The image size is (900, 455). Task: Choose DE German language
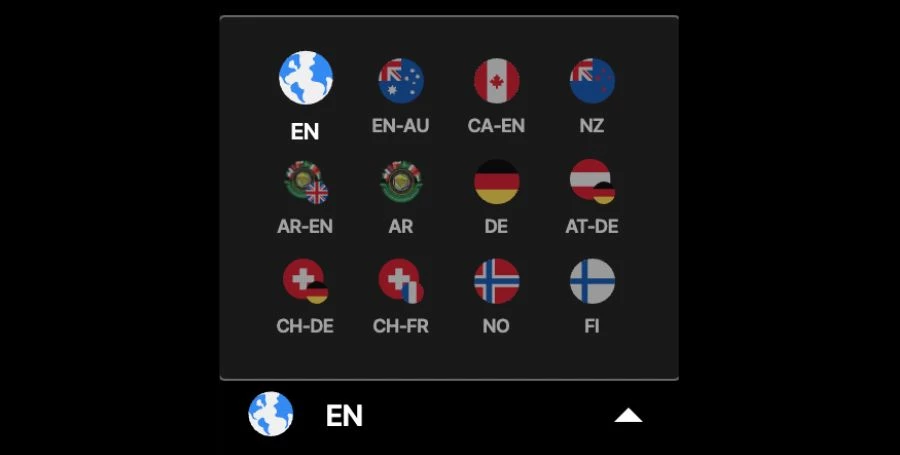[496, 196]
